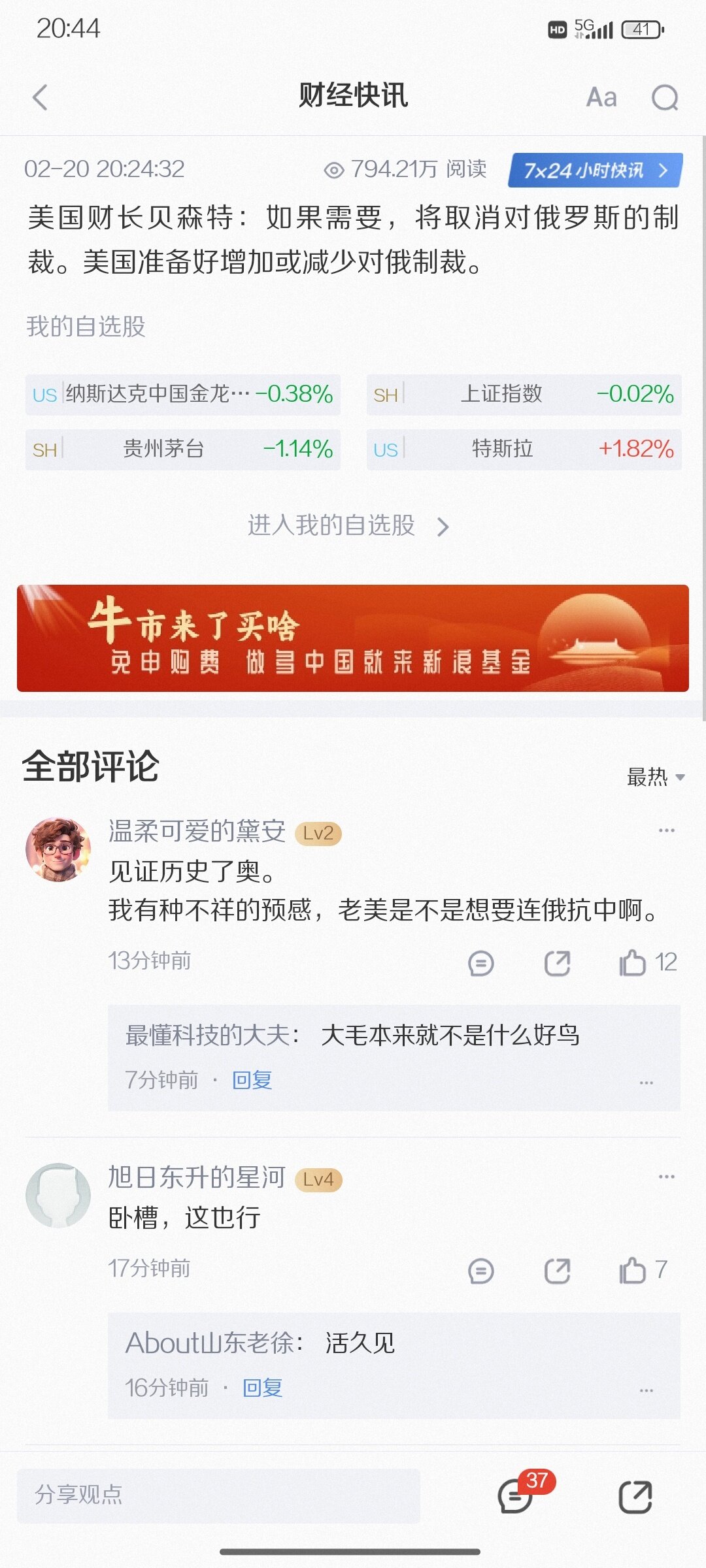Go back using the top-left arrow
Screen dimensions: 706x1568
pos(41,98)
